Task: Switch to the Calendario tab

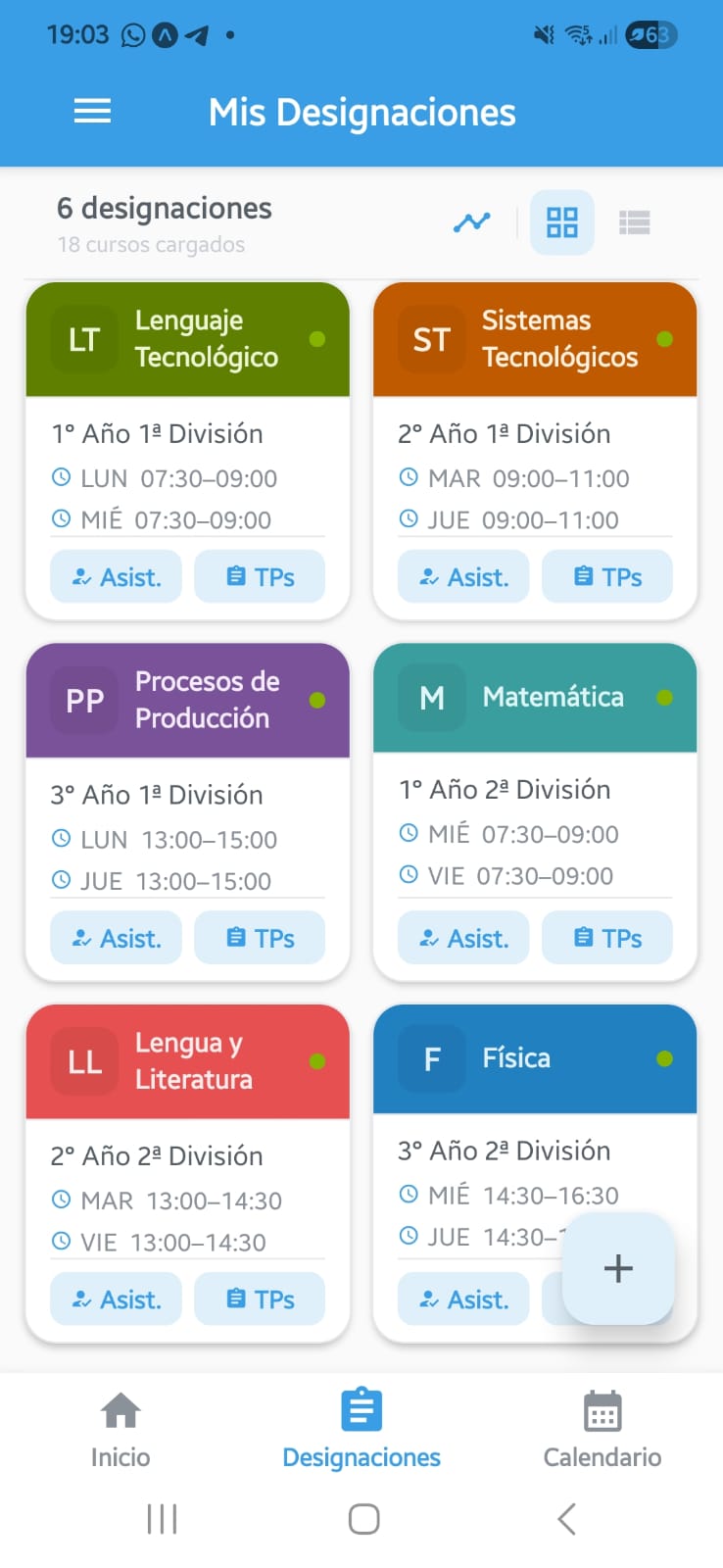Action: tap(602, 1431)
